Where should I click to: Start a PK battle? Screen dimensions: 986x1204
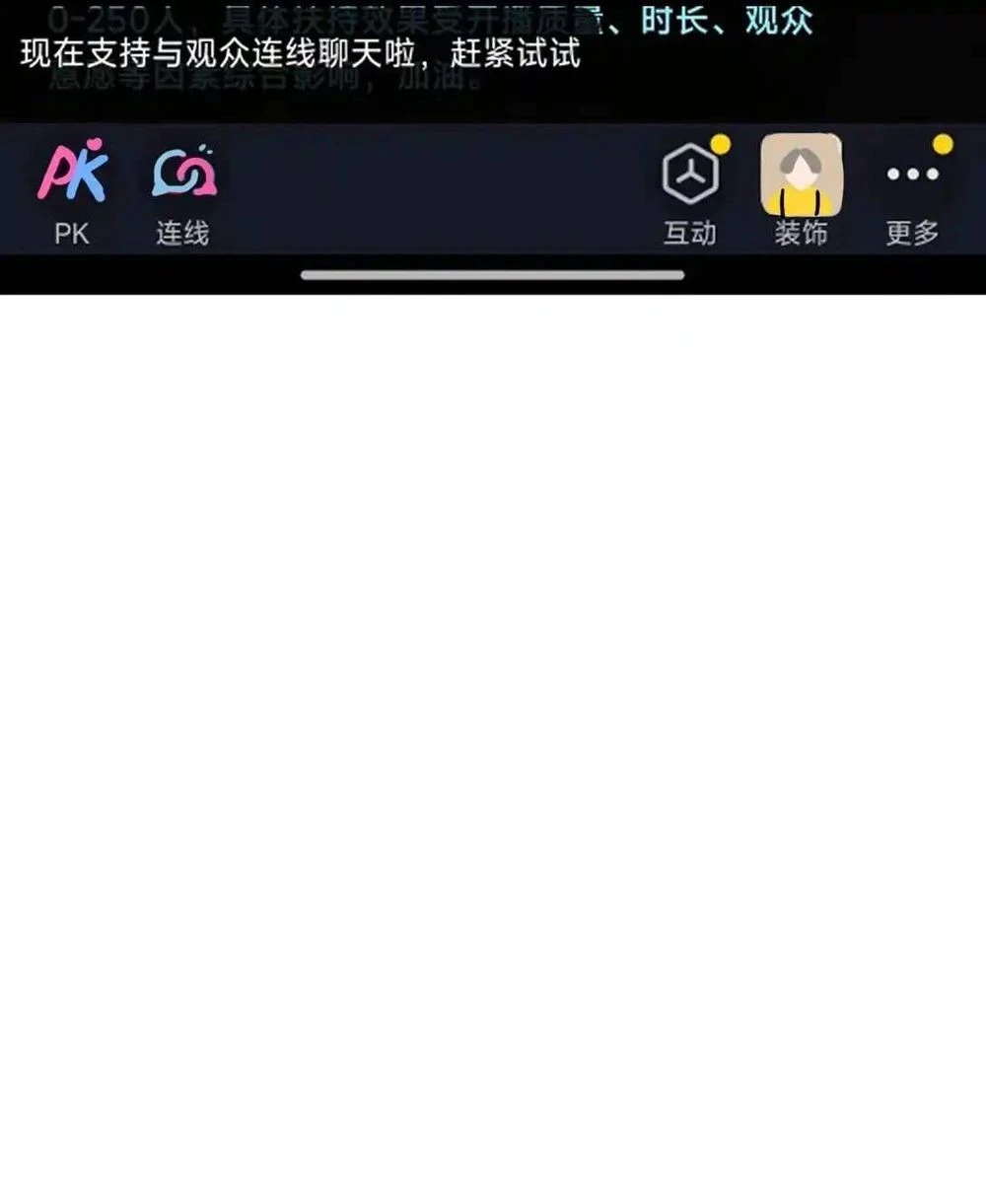pos(71,192)
